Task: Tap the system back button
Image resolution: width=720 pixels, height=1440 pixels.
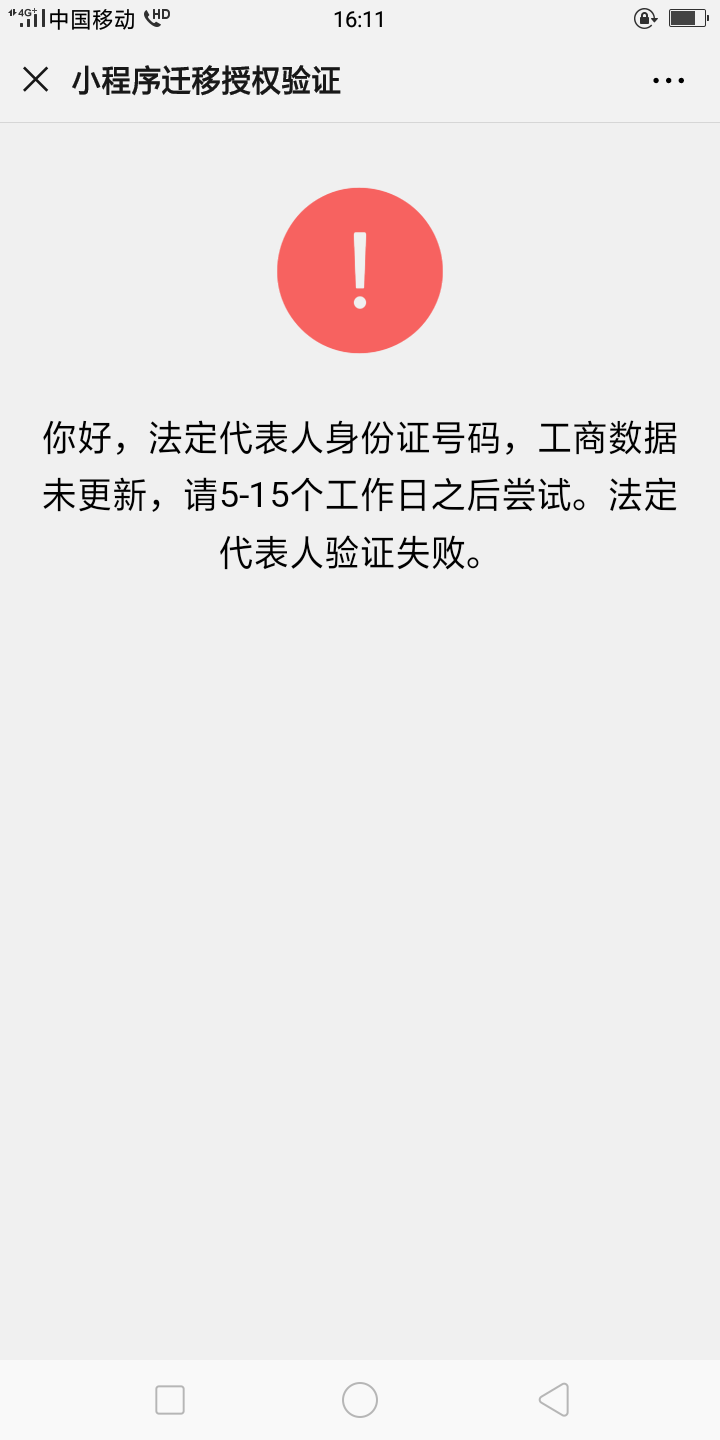Action: pos(553,1400)
